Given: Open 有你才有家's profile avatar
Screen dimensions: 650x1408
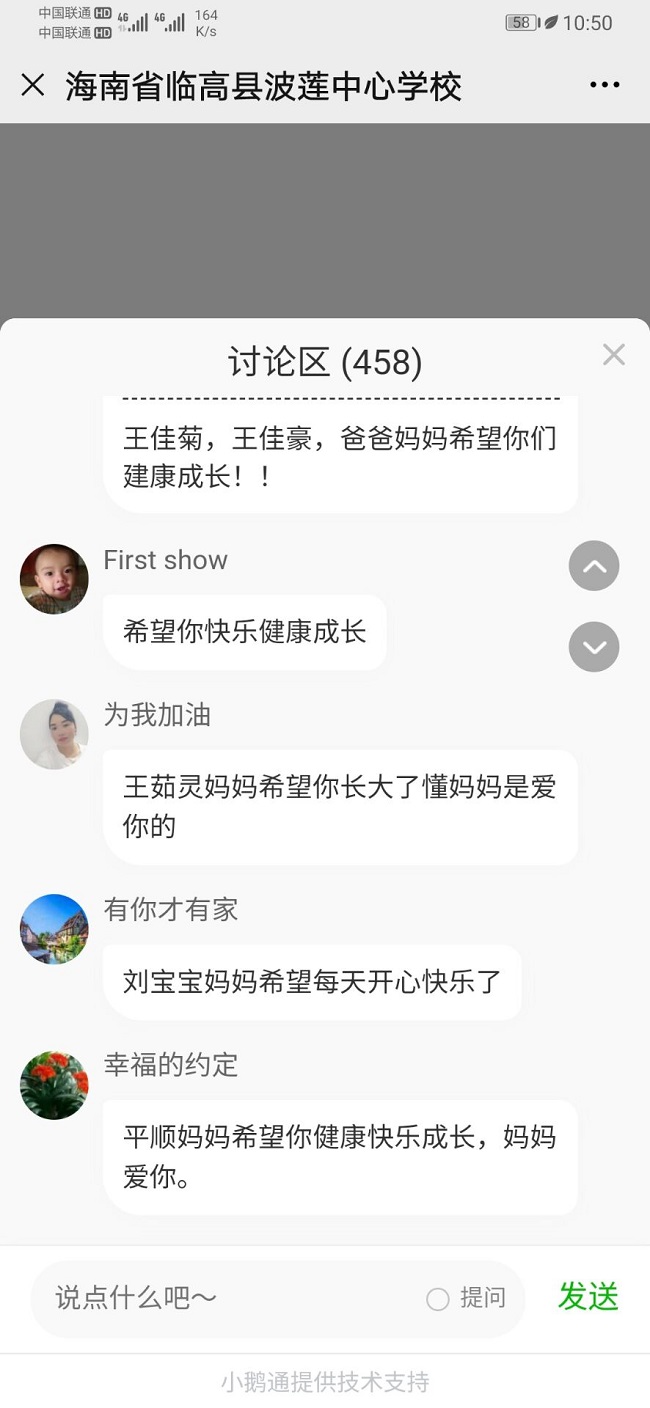Looking at the screenshot, I should coord(54,929).
